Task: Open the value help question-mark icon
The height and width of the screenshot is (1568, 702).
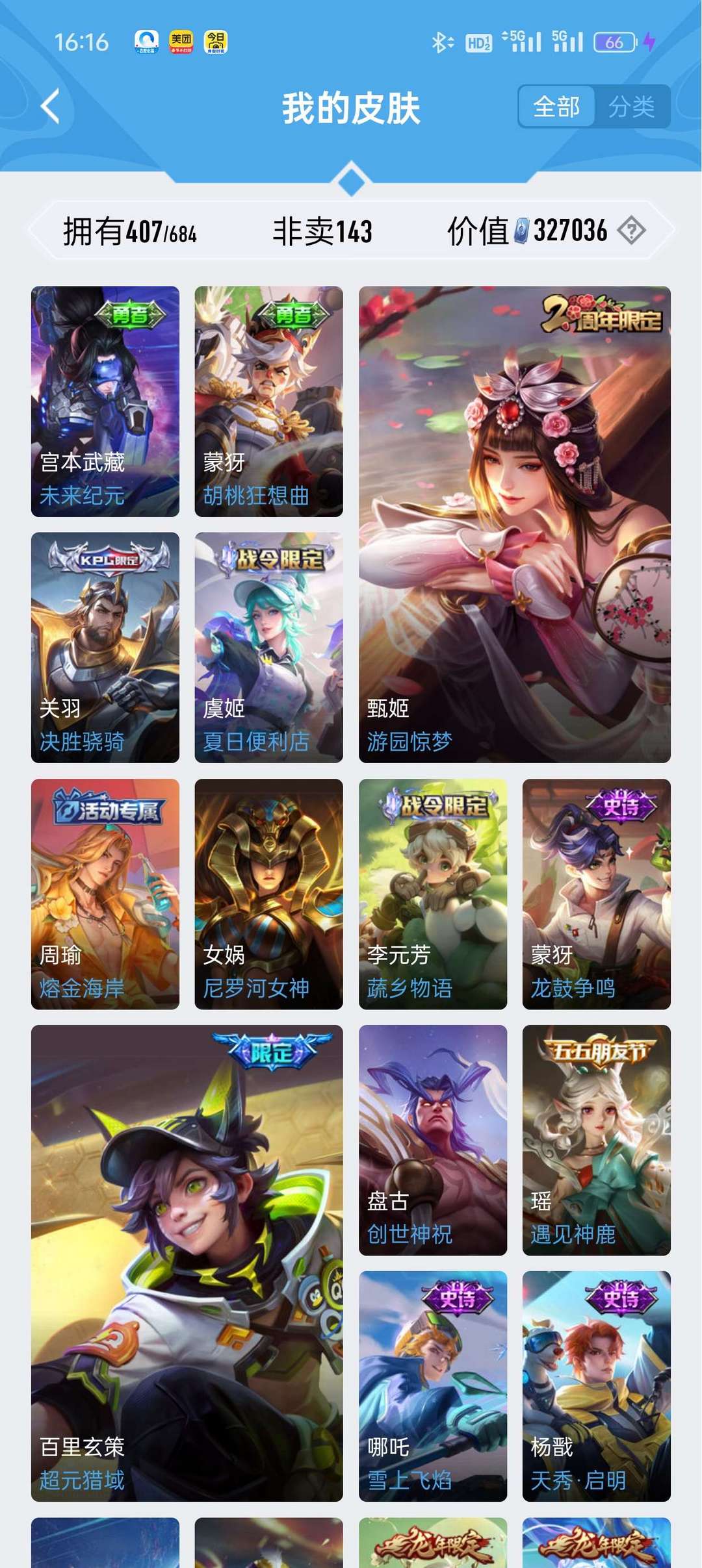Action: (631, 230)
